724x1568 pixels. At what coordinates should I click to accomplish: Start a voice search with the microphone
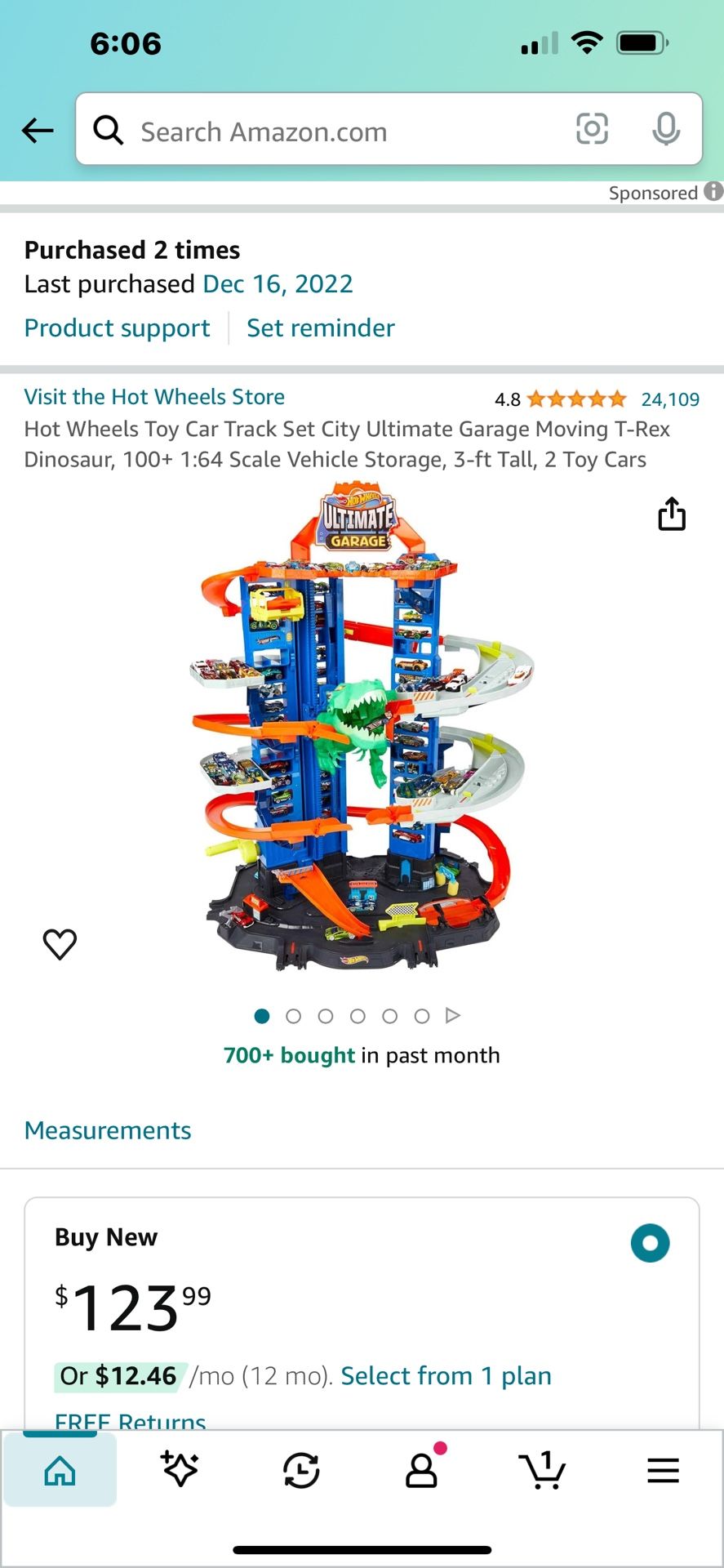[x=666, y=129]
